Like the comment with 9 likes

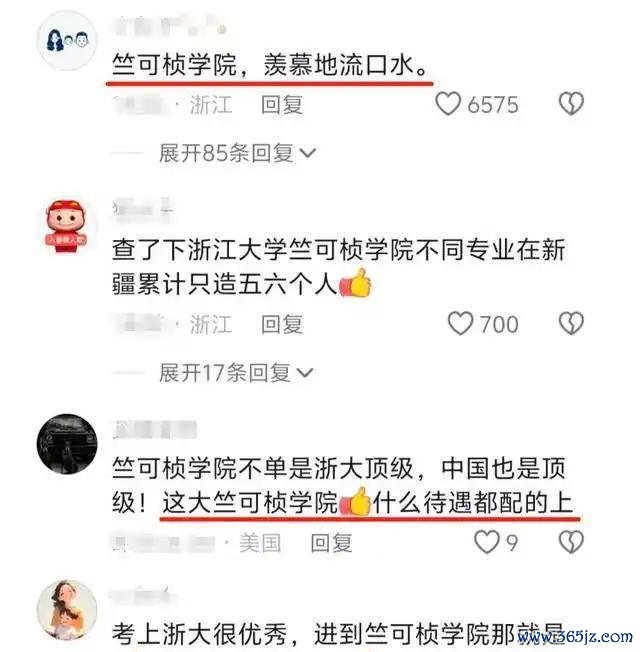click(486, 543)
